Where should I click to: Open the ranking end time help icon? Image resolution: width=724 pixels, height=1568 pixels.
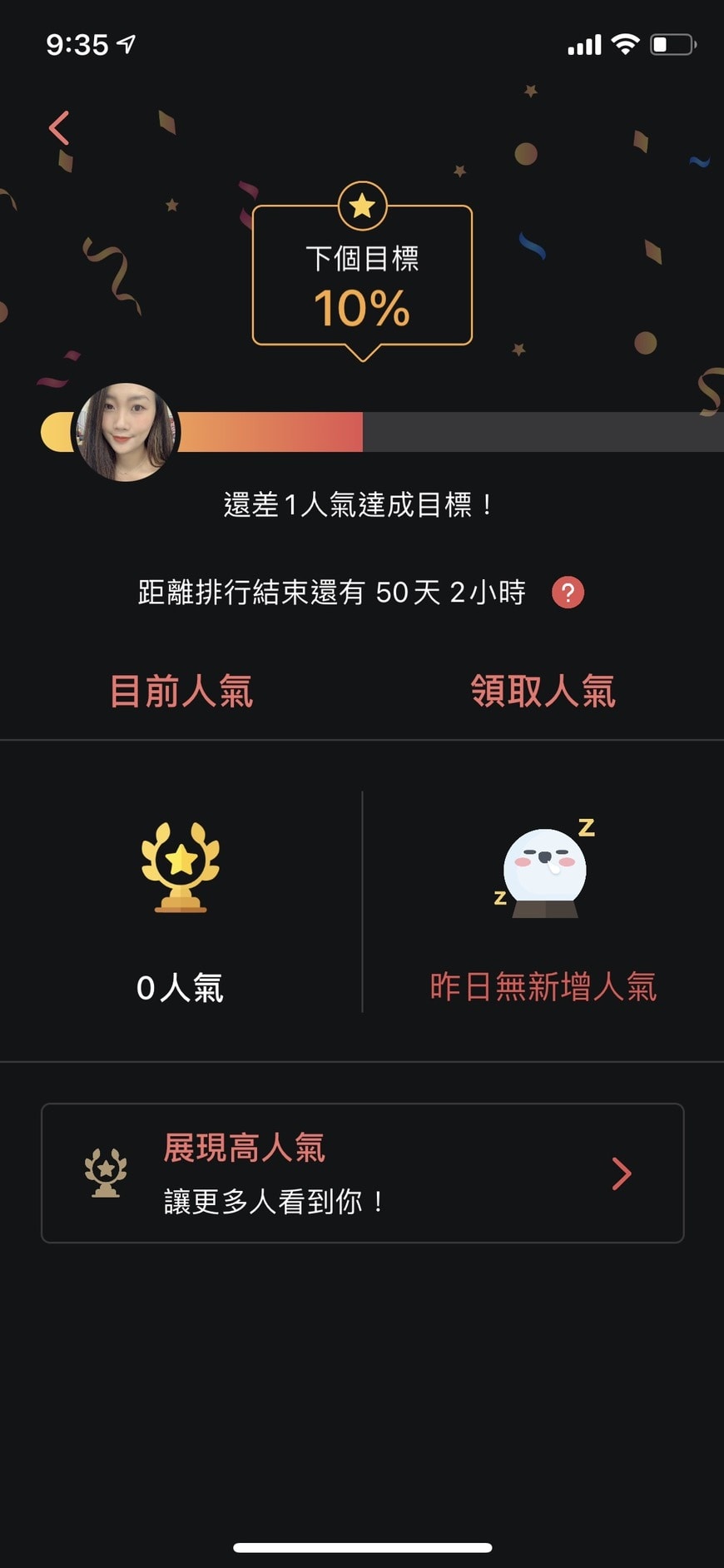point(568,593)
